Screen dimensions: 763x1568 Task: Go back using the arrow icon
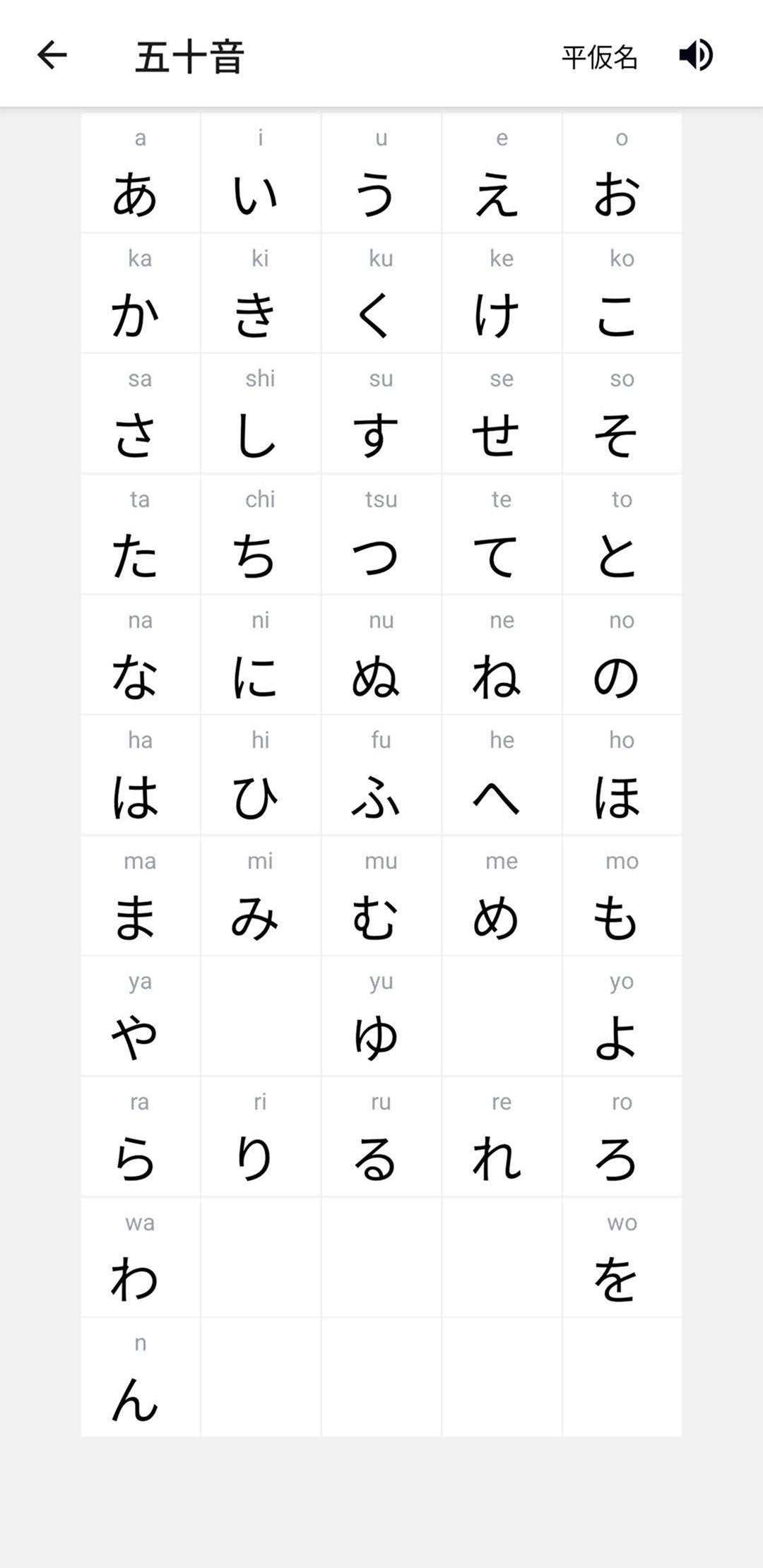point(52,55)
